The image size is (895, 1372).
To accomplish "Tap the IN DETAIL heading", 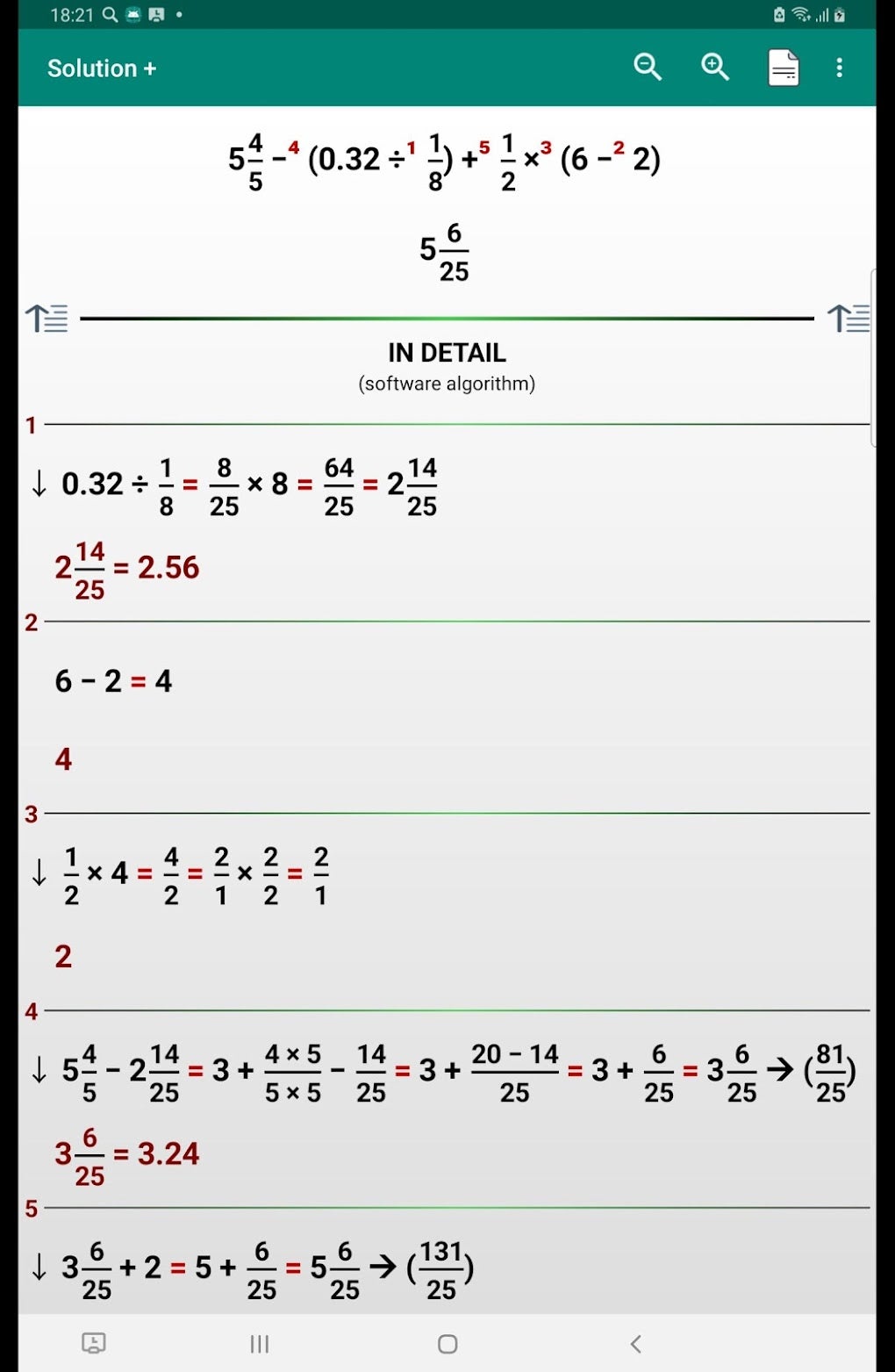I will pos(447,352).
